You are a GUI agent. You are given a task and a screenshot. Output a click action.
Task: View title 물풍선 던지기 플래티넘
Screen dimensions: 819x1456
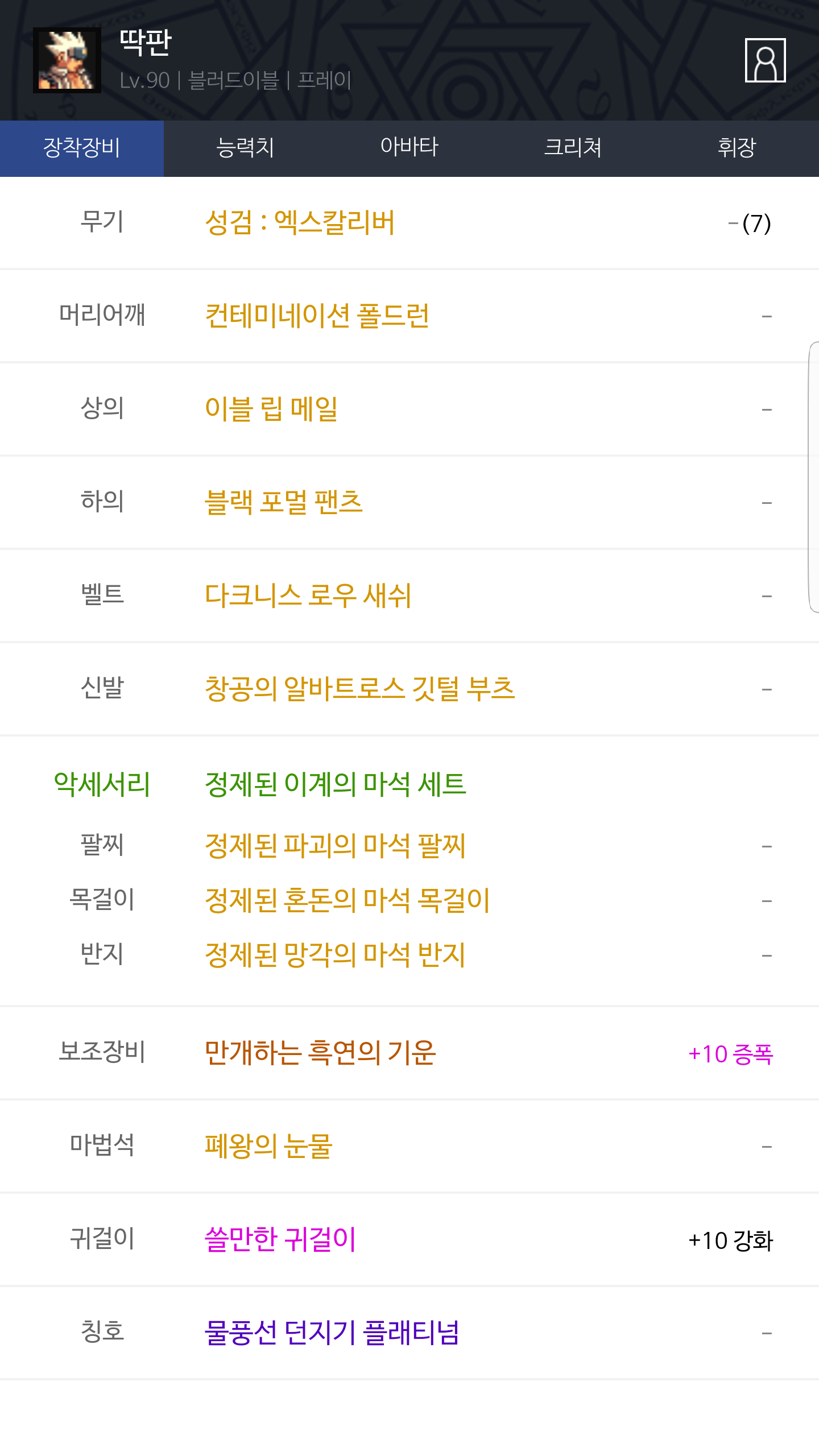coord(332,1333)
